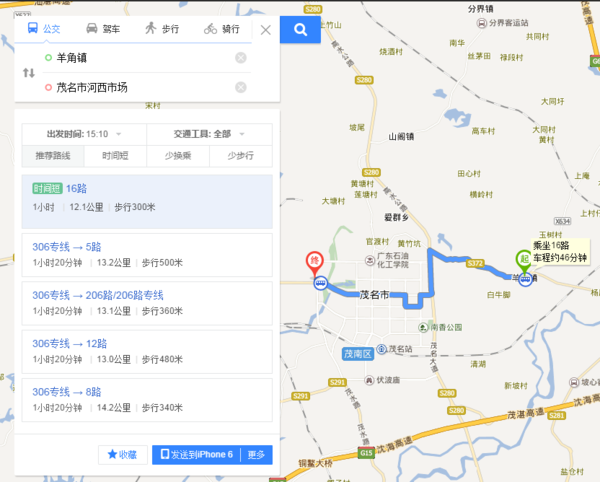Close the route planning panel
The image size is (600, 482).
click(265, 30)
